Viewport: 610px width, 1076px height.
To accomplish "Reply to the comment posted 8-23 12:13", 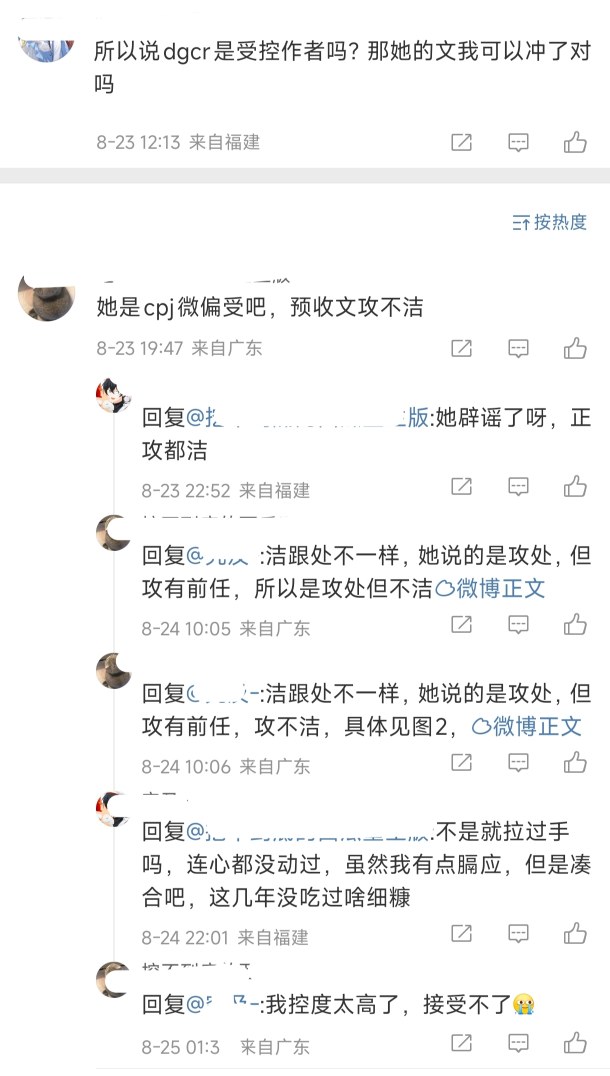I will click(518, 142).
